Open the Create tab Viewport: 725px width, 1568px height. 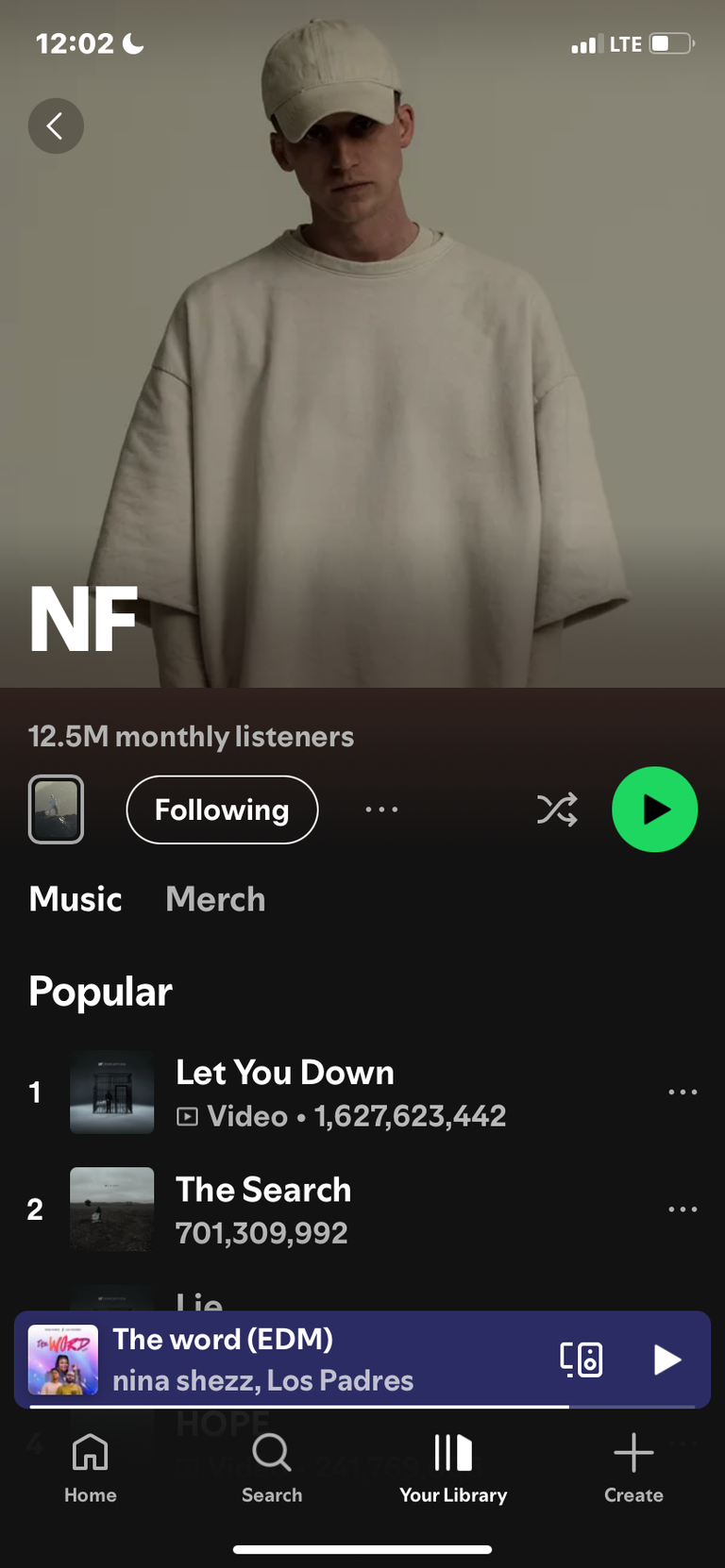633,1468
